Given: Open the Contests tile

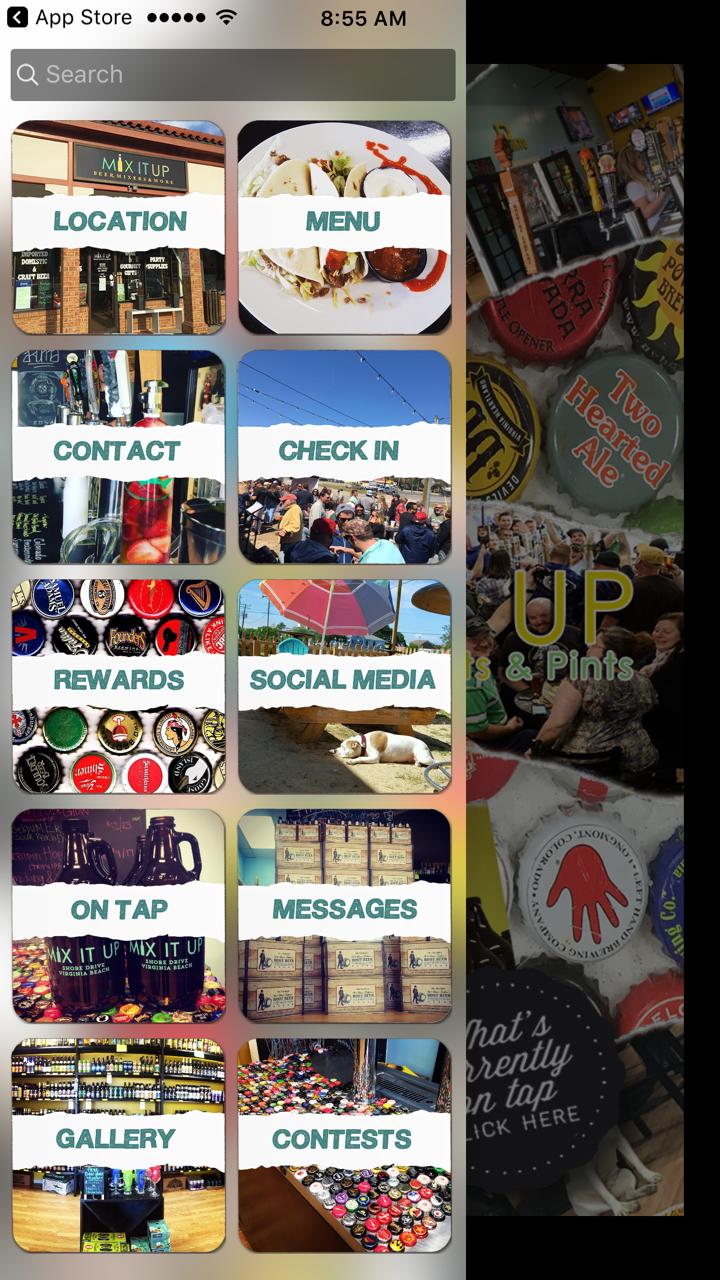Looking at the screenshot, I should coord(344,1144).
